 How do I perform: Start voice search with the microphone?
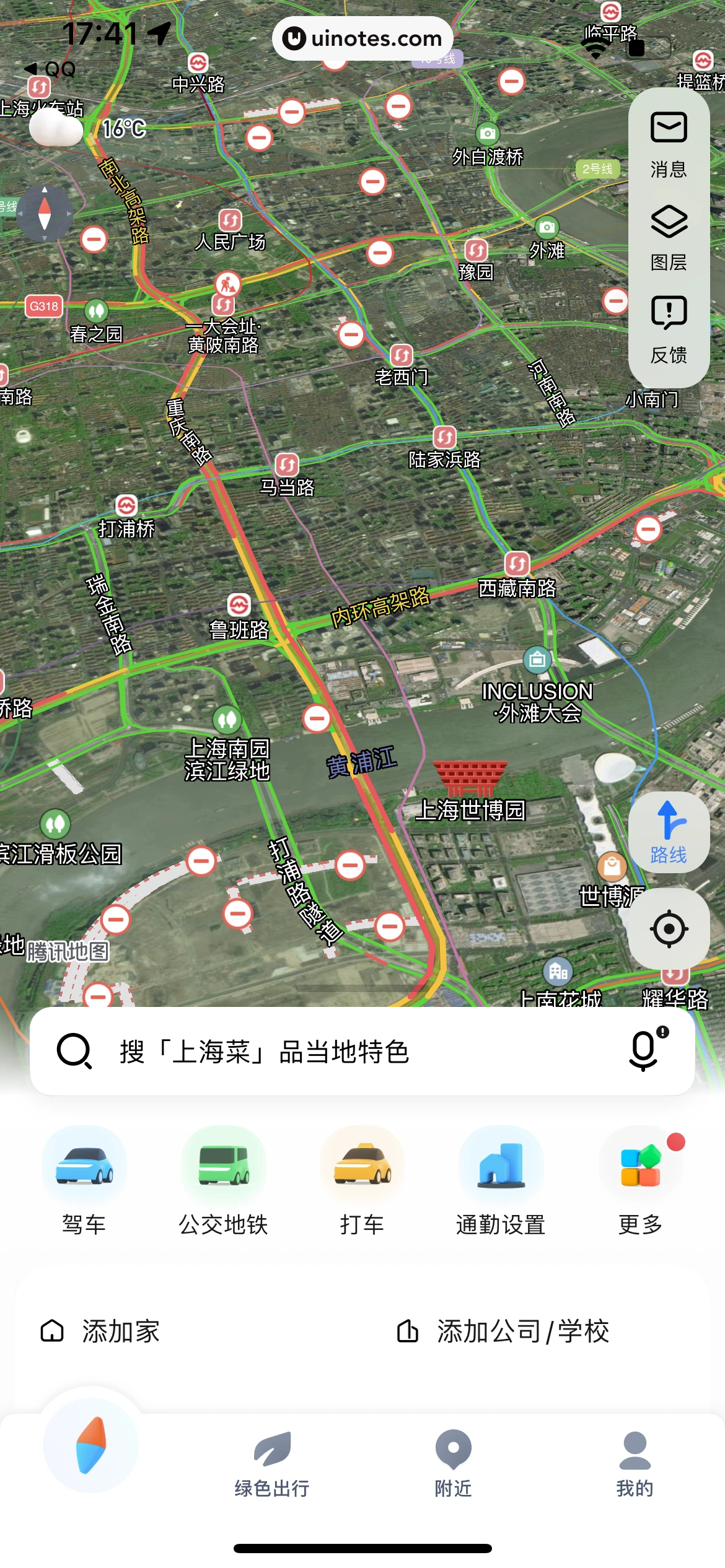646,1050
